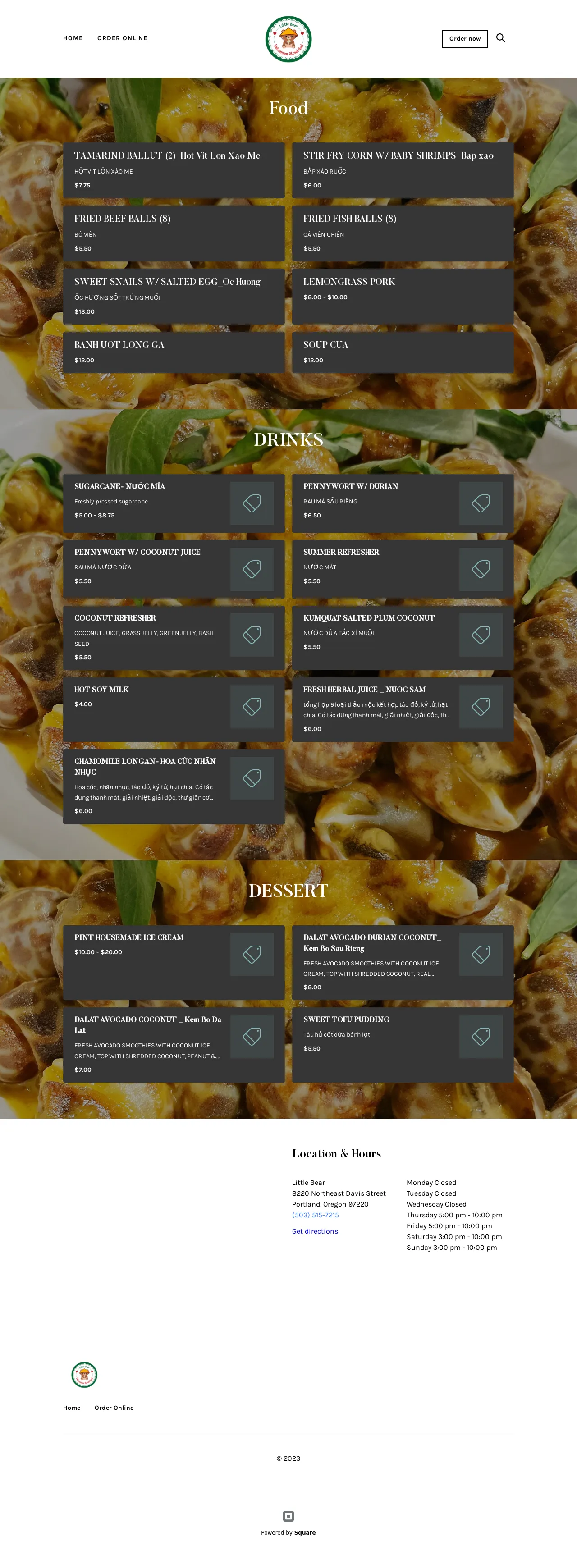577x1568 pixels.
Task: Open the Lemongrass Pork item
Action: point(402,296)
